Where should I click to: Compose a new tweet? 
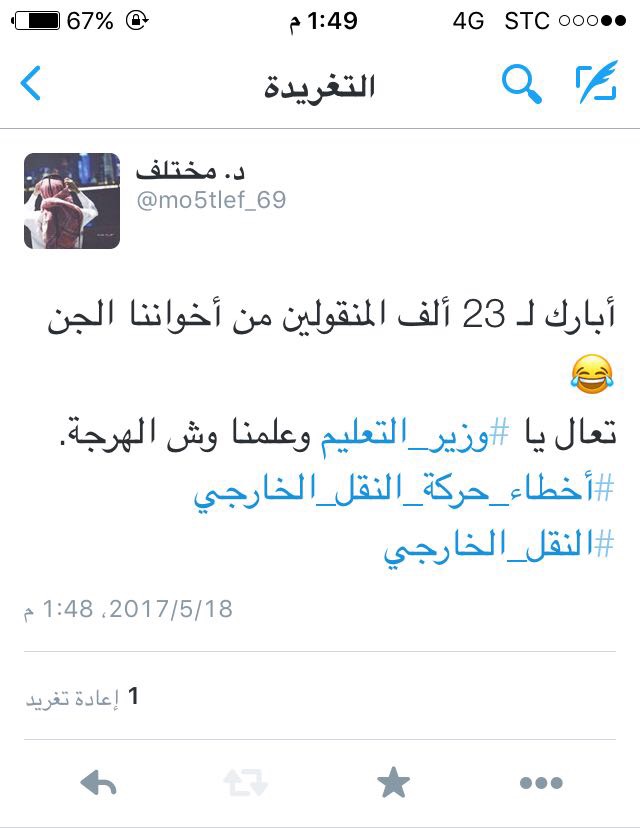pos(597,84)
